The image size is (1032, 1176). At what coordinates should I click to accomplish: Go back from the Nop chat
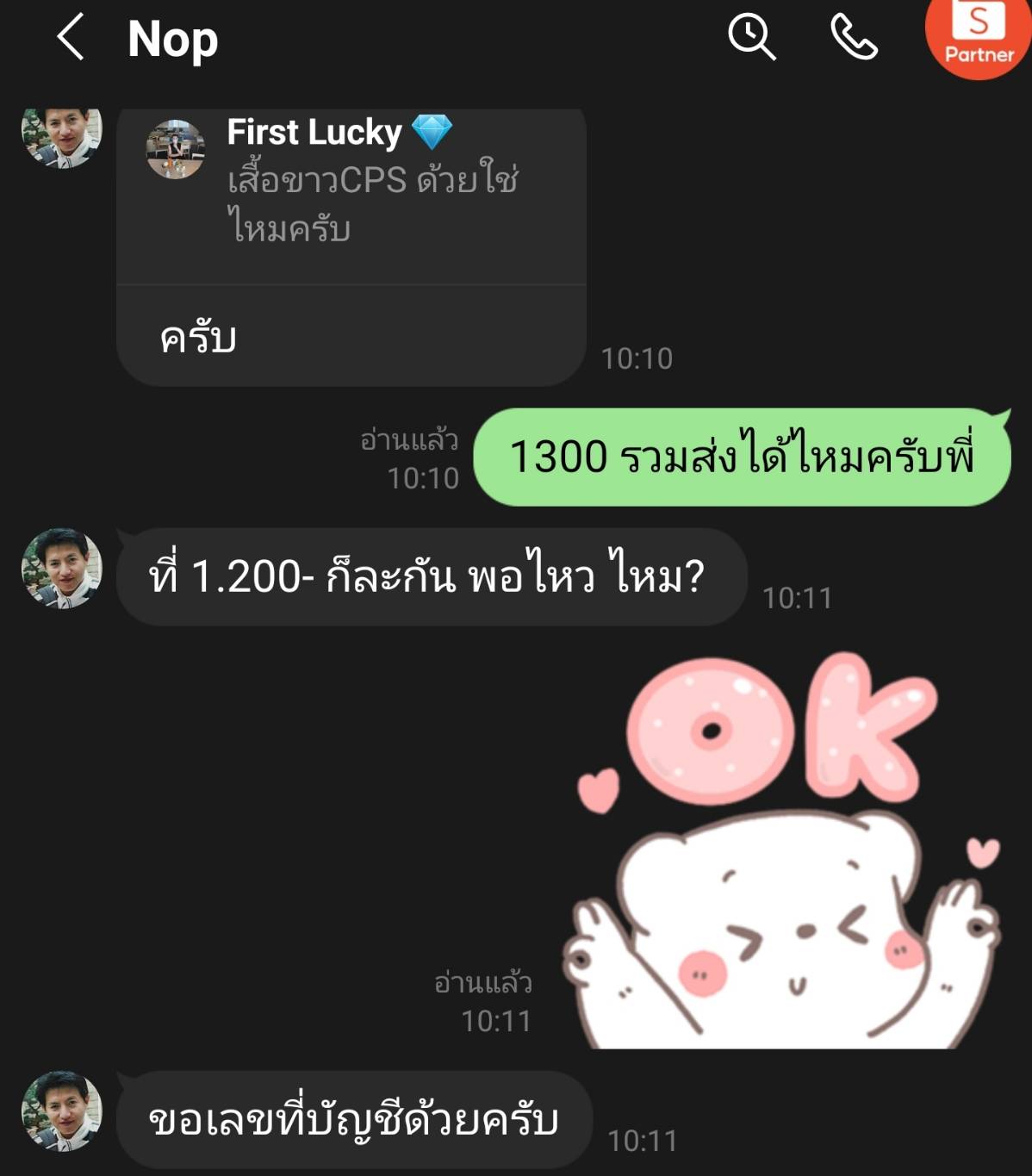[71, 37]
